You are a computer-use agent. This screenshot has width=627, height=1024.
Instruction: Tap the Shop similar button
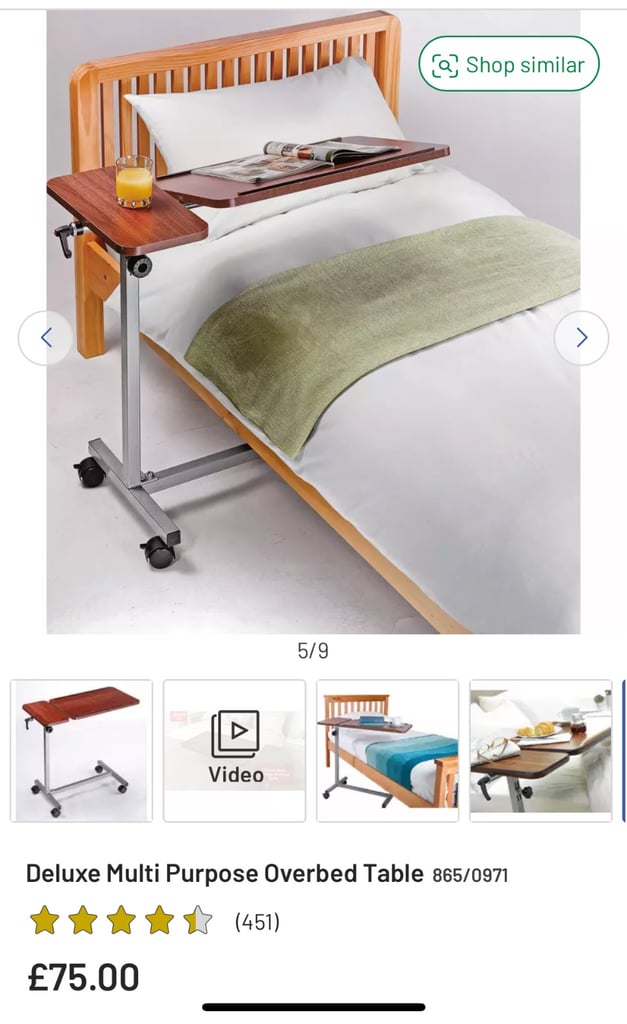pos(509,64)
